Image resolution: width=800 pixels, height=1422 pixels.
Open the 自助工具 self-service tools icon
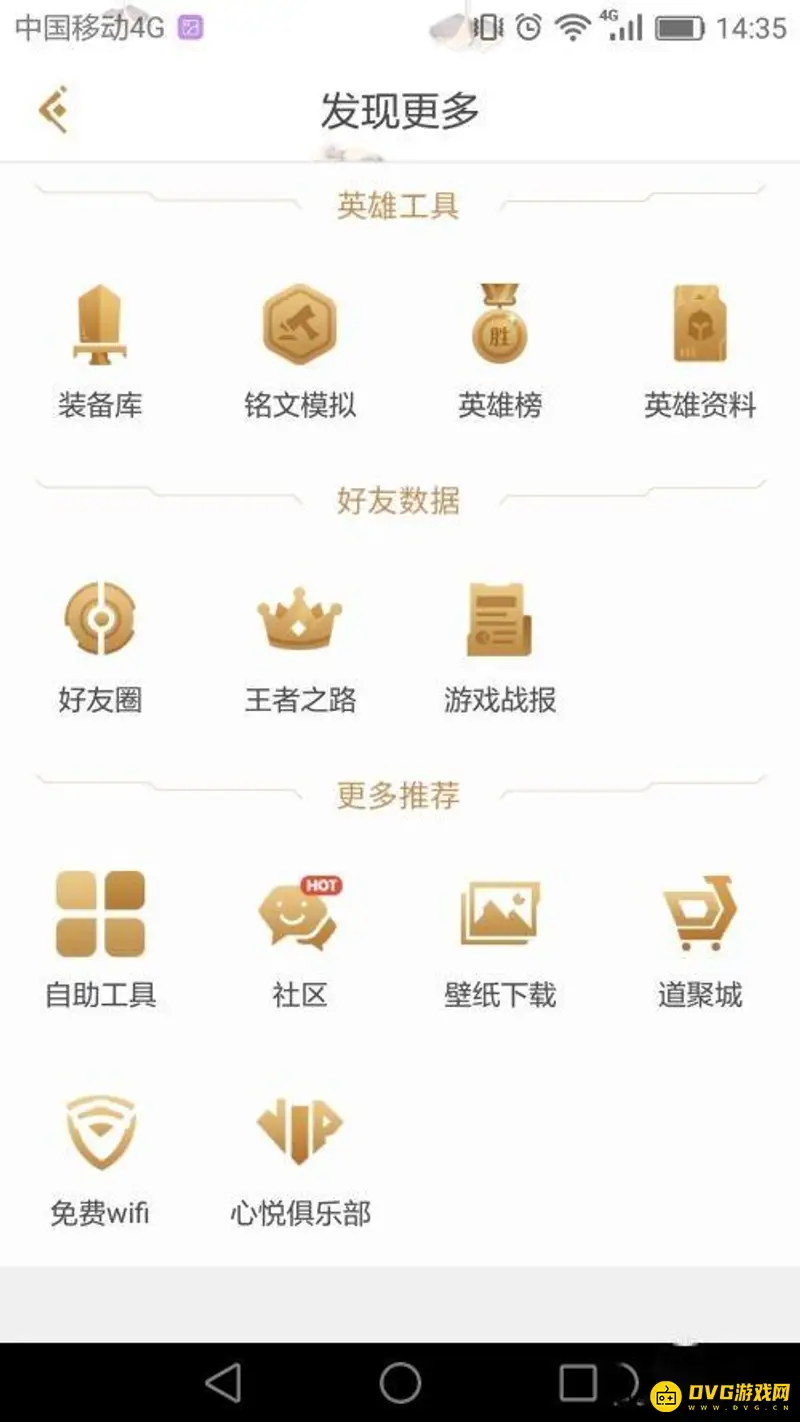98,913
